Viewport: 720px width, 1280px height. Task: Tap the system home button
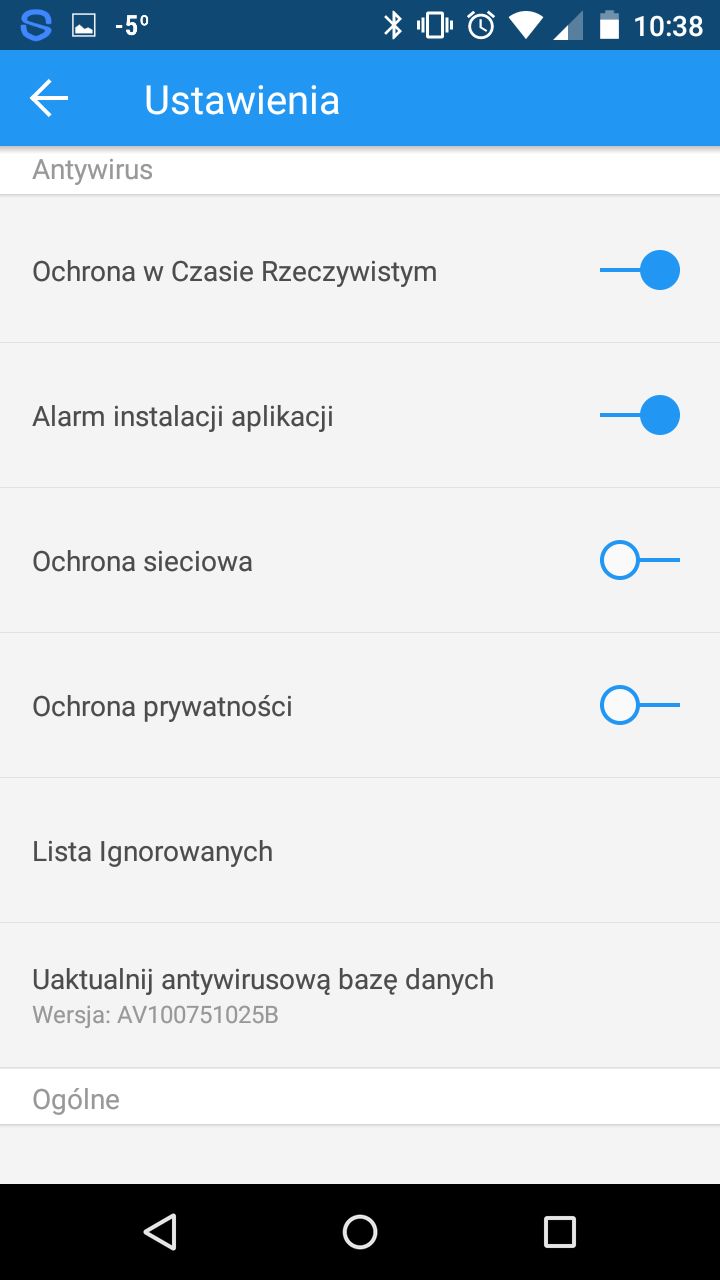(360, 1232)
